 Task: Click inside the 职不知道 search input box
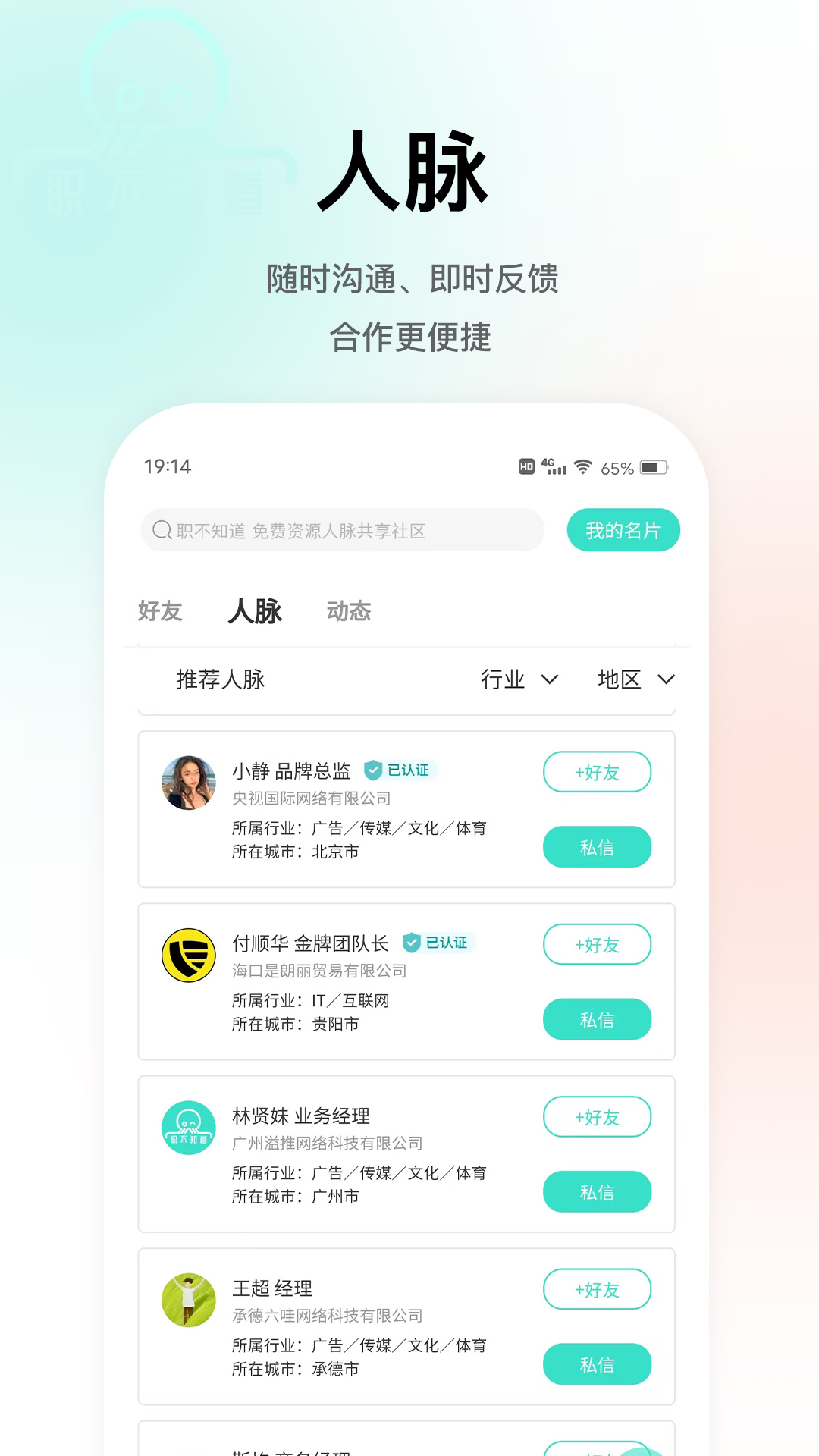[x=340, y=530]
